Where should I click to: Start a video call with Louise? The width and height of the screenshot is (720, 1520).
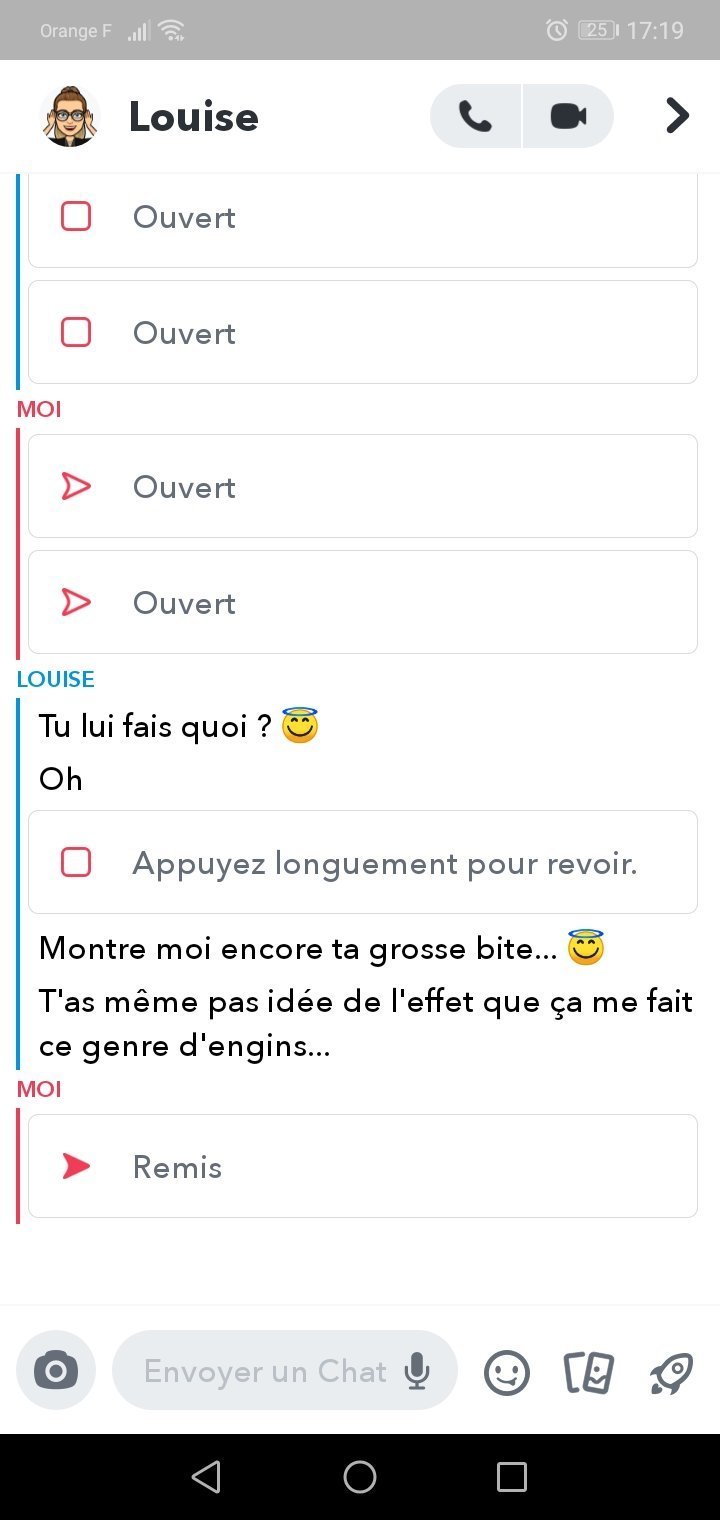pyautogui.click(x=568, y=117)
